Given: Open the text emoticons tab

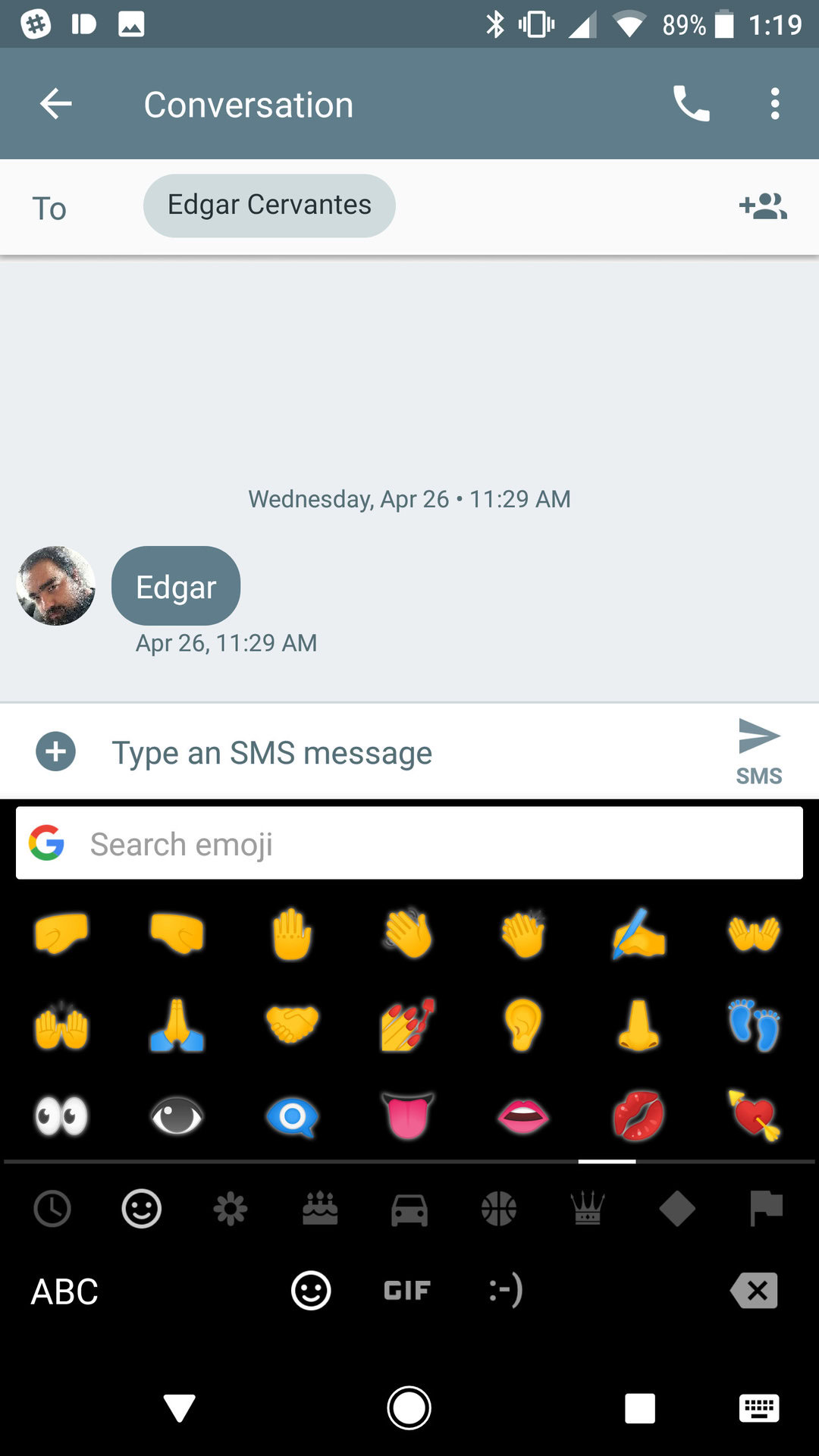Looking at the screenshot, I should [x=506, y=1290].
